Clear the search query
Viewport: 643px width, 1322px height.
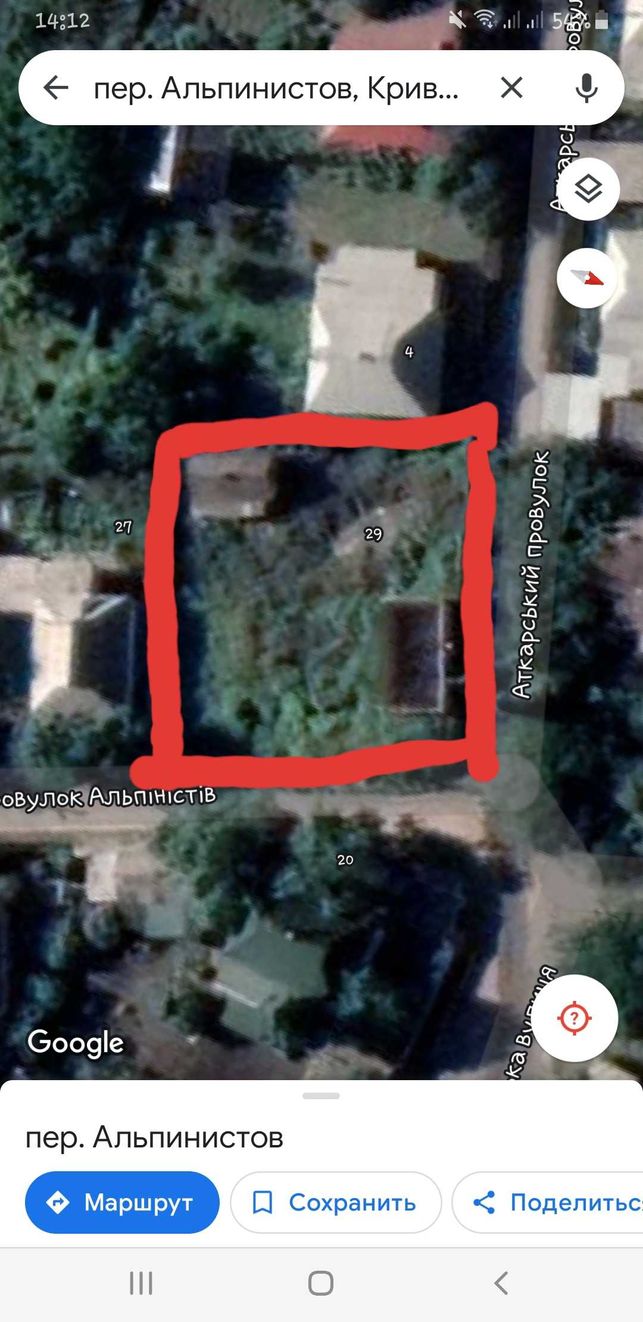coord(511,88)
